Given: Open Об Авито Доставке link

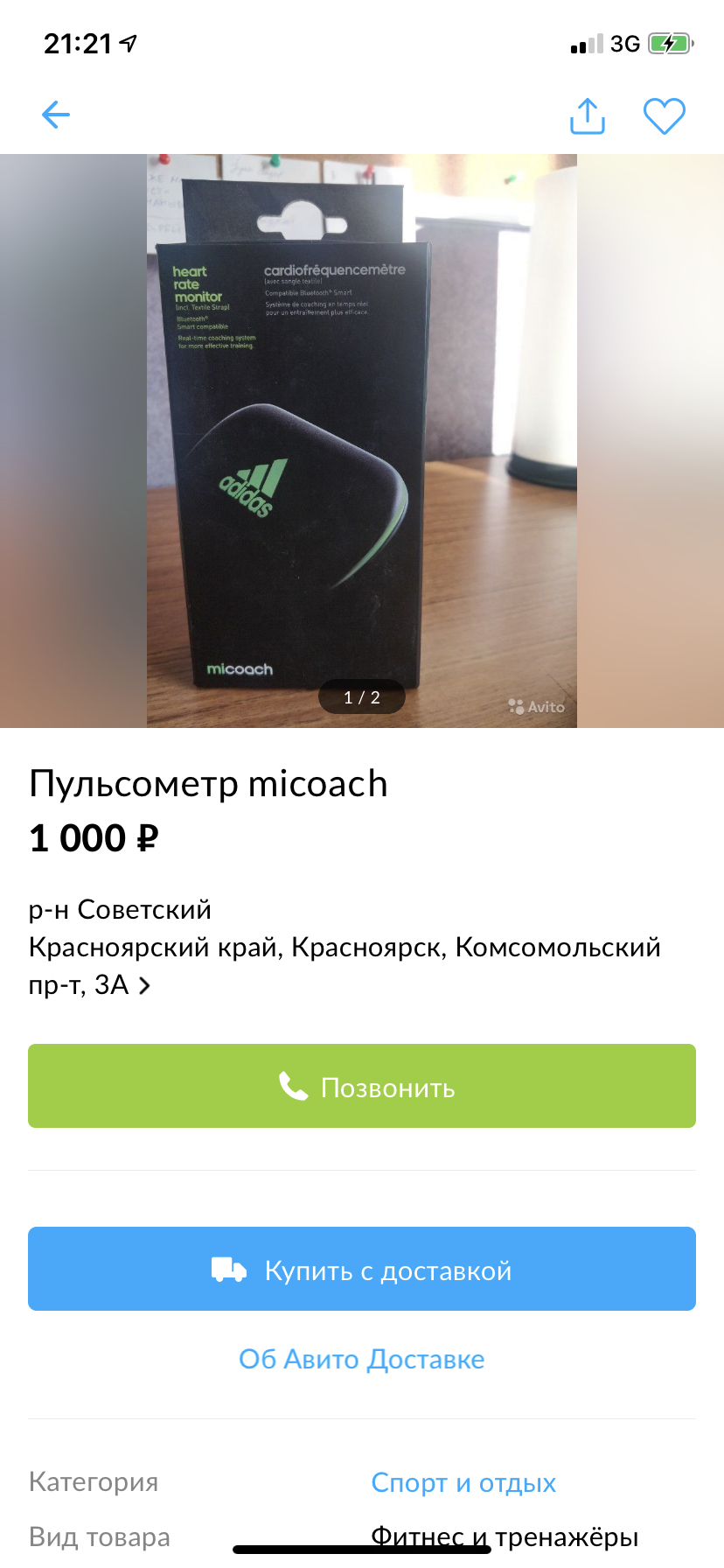Looking at the screenshot, I should [362, 1359].
